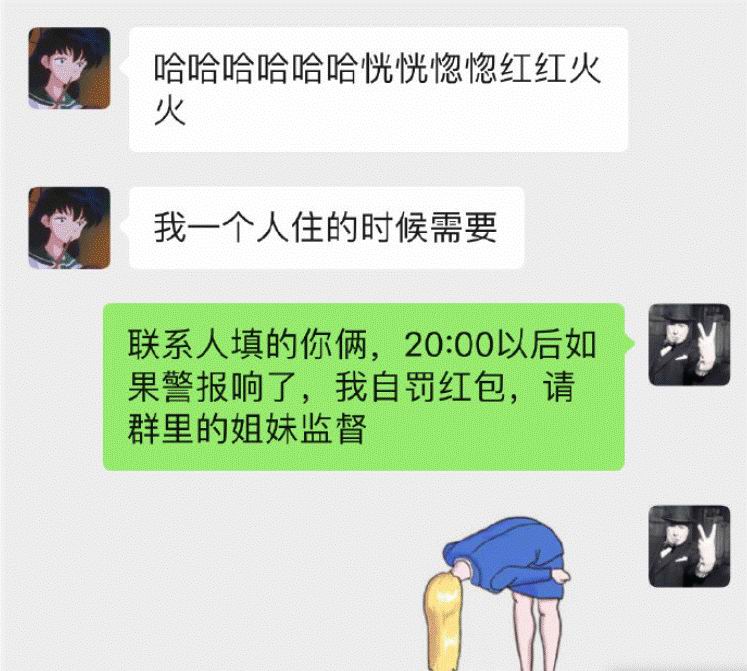Viewport: 747px width, 671px height.
Task: Open avatar beside the 哈哈哈哈哈哈 message
Action: 69,67
